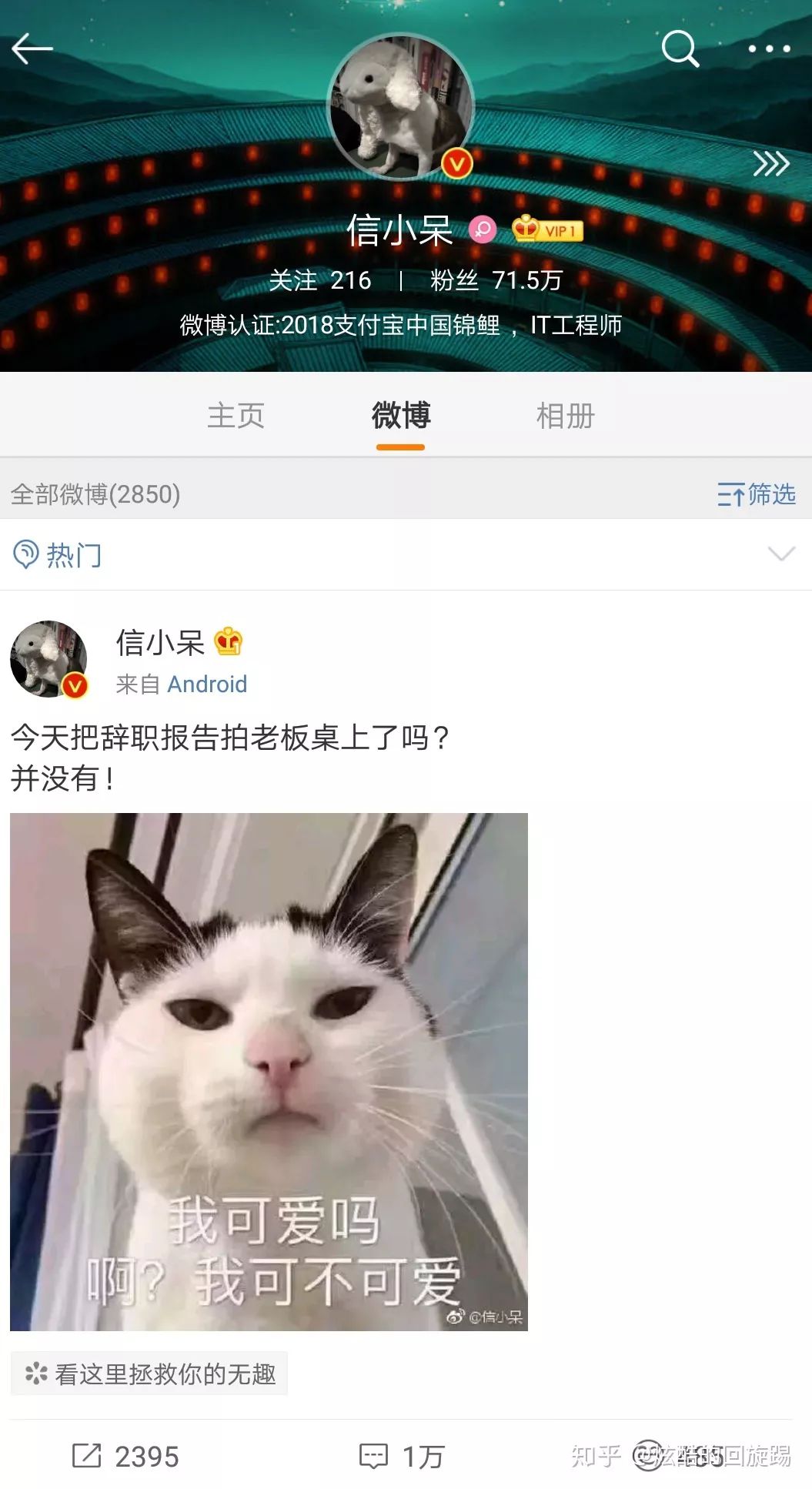812x1489 pixels.
Task: Open the three-dot overflow menu
Action: (x=769, y=49)
